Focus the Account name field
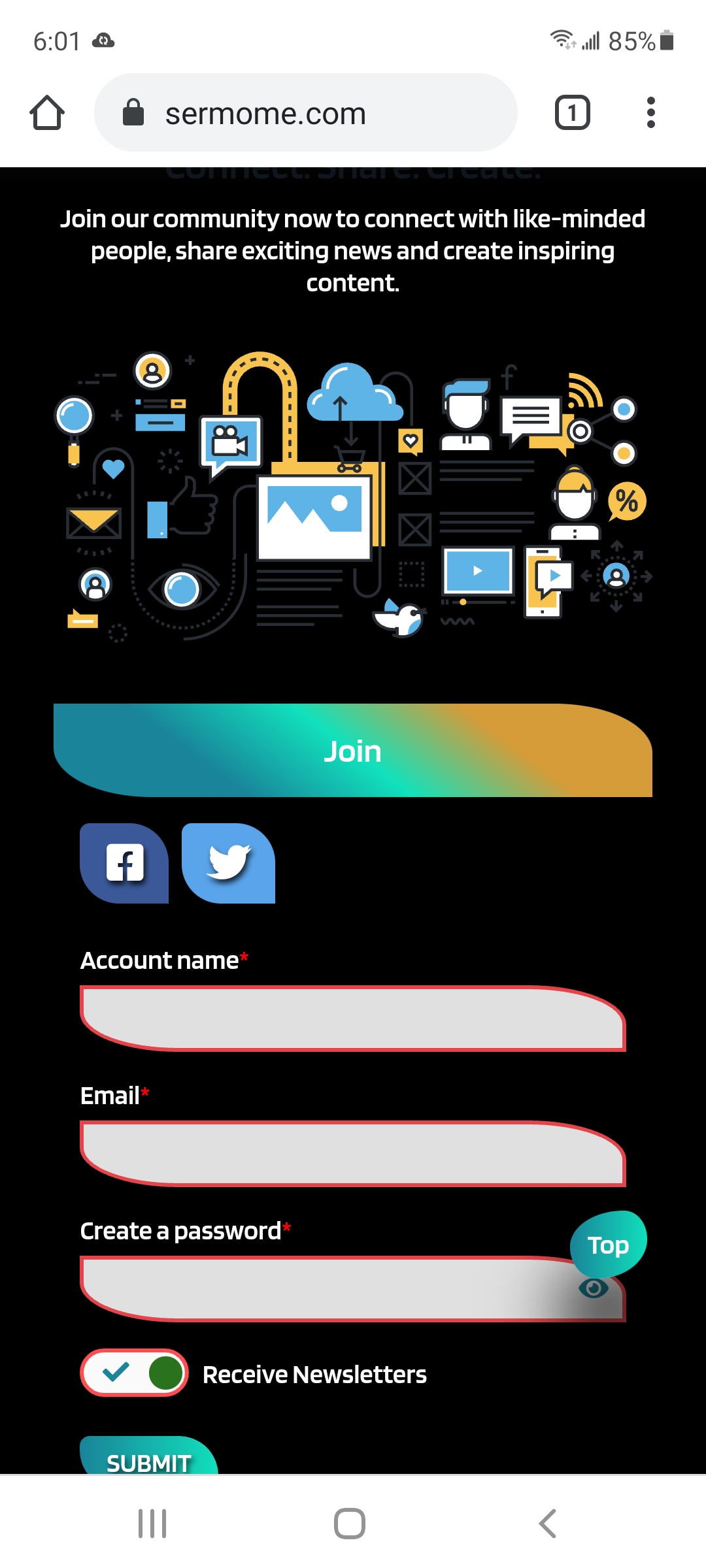706x1568 pixels. [x=353, y=1019]
